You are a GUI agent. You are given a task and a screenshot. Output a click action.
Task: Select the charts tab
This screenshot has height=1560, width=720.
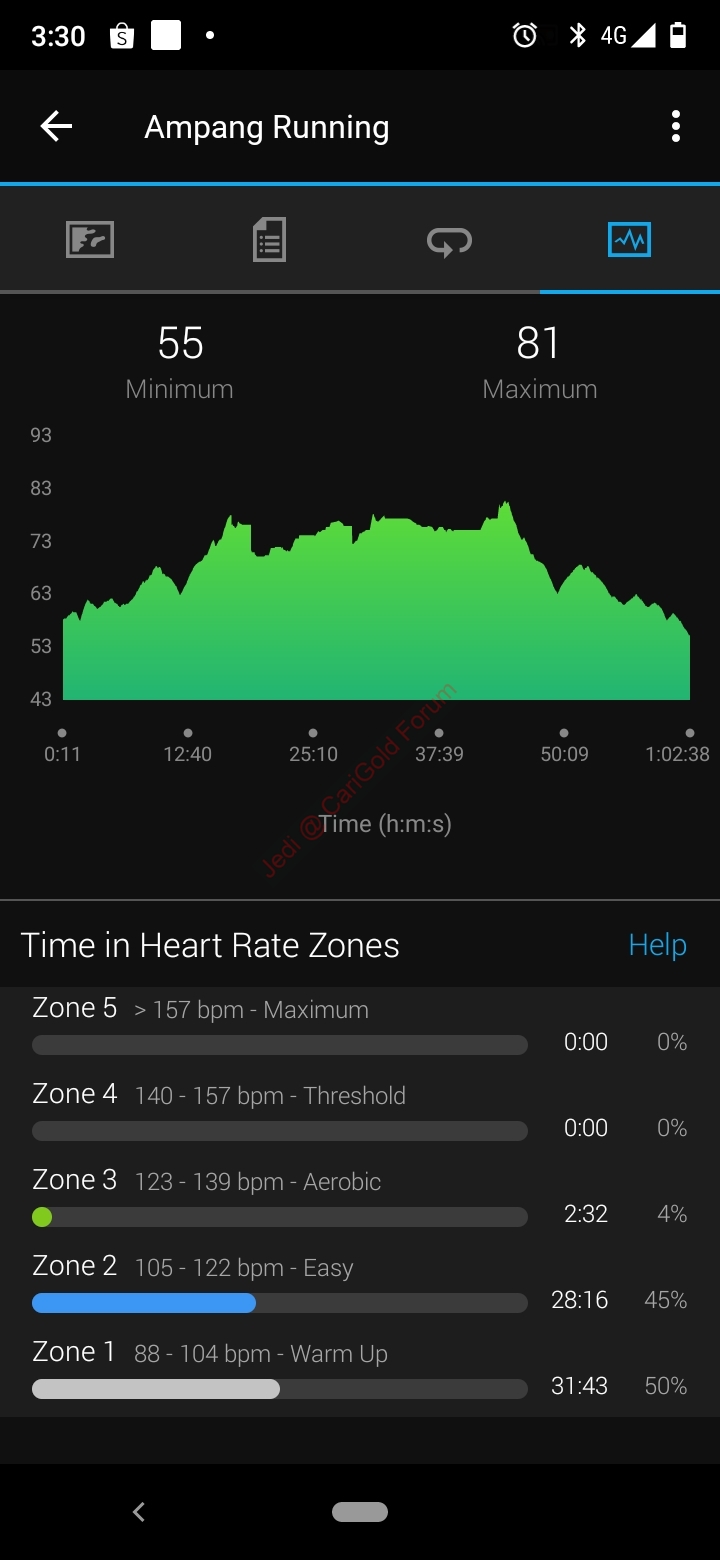pos(630,240)
